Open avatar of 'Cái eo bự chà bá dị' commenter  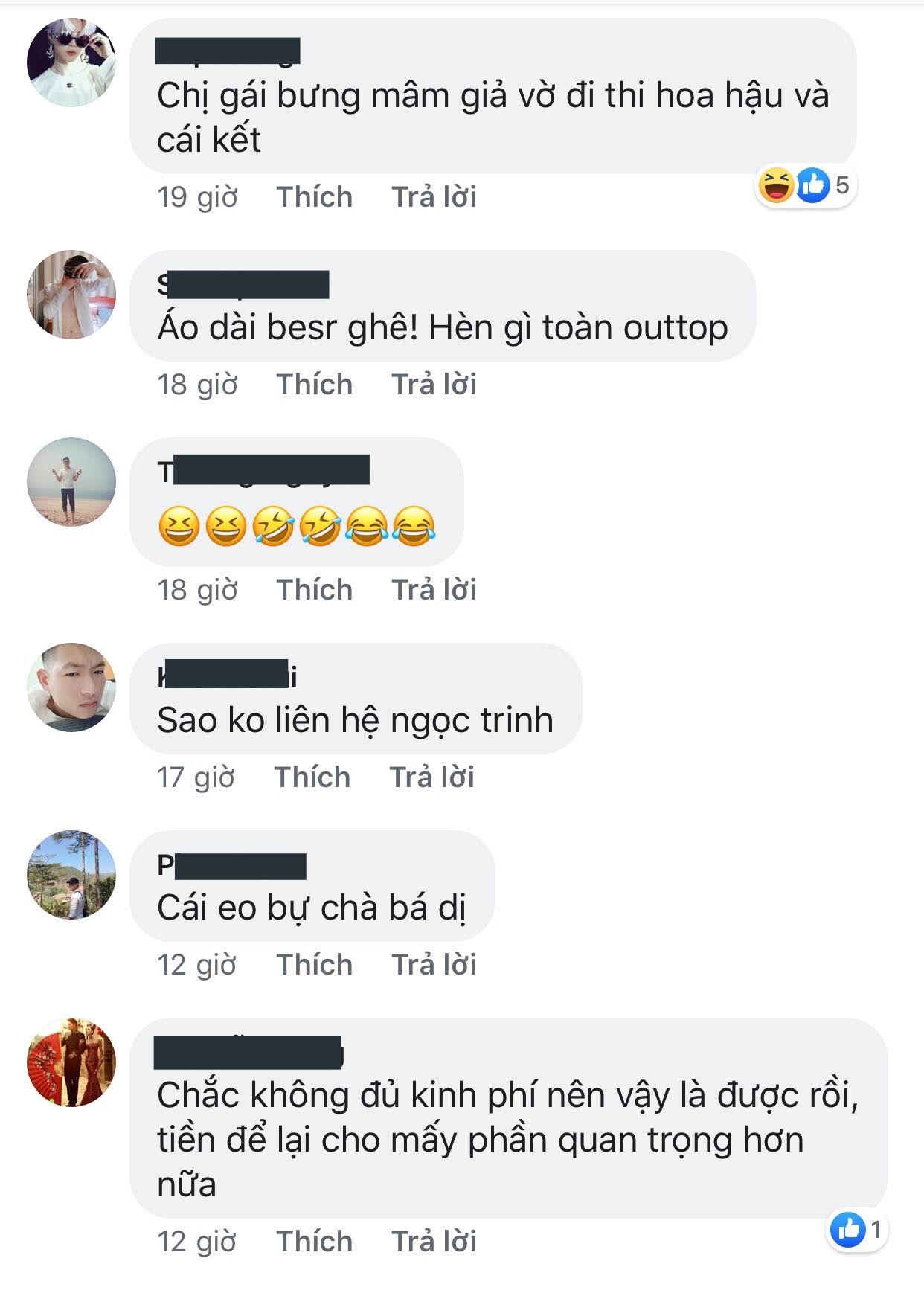click(71, 875)
